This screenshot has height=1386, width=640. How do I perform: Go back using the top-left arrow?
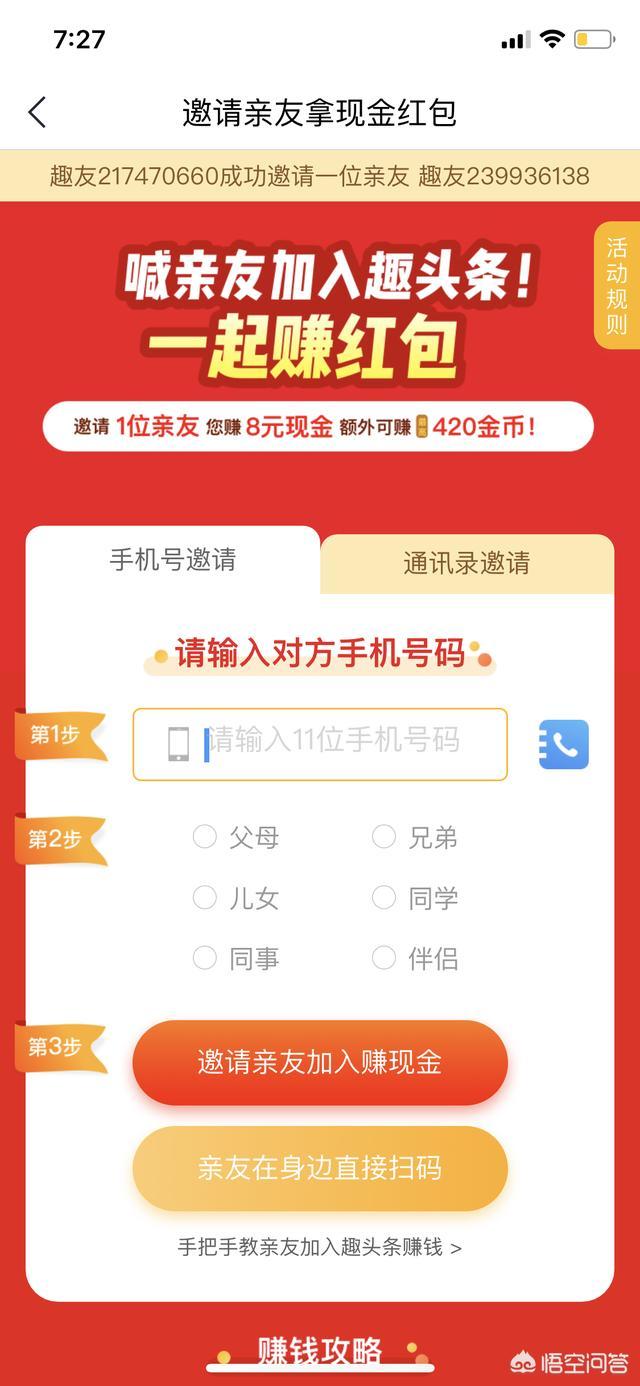(38, 112)
